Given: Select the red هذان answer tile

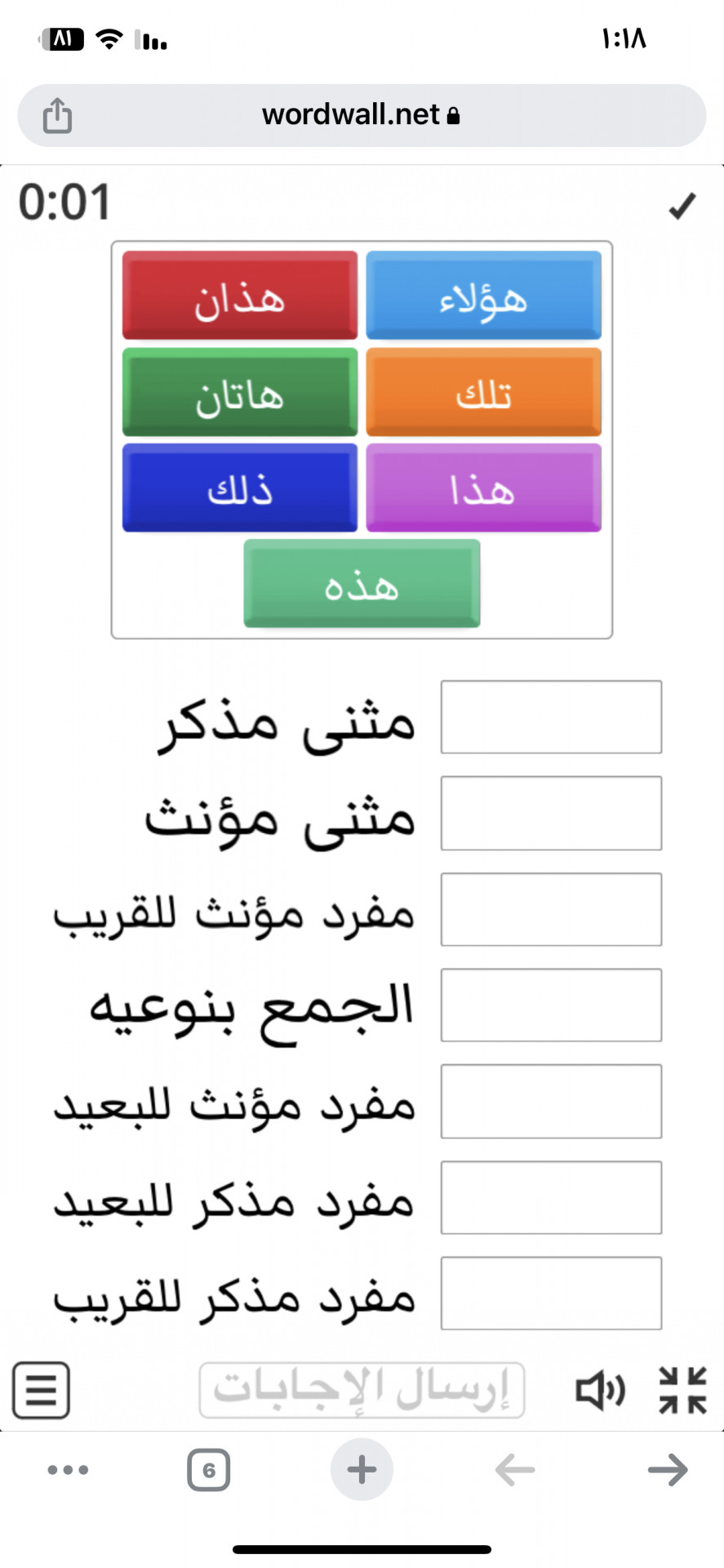Looking at the screenshot, I should click(240, 295).
